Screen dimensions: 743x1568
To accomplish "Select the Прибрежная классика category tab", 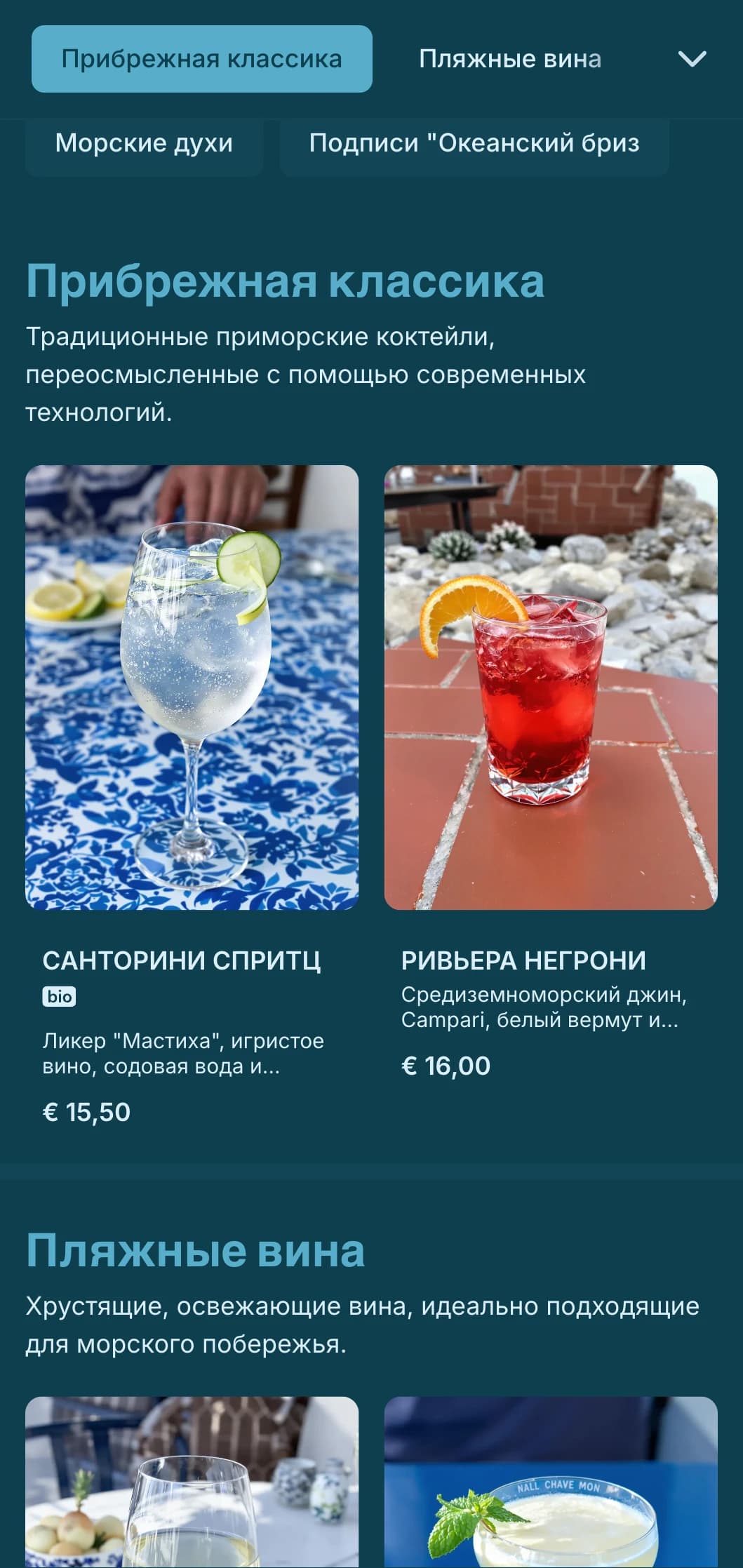I will (x=201, y=59).
